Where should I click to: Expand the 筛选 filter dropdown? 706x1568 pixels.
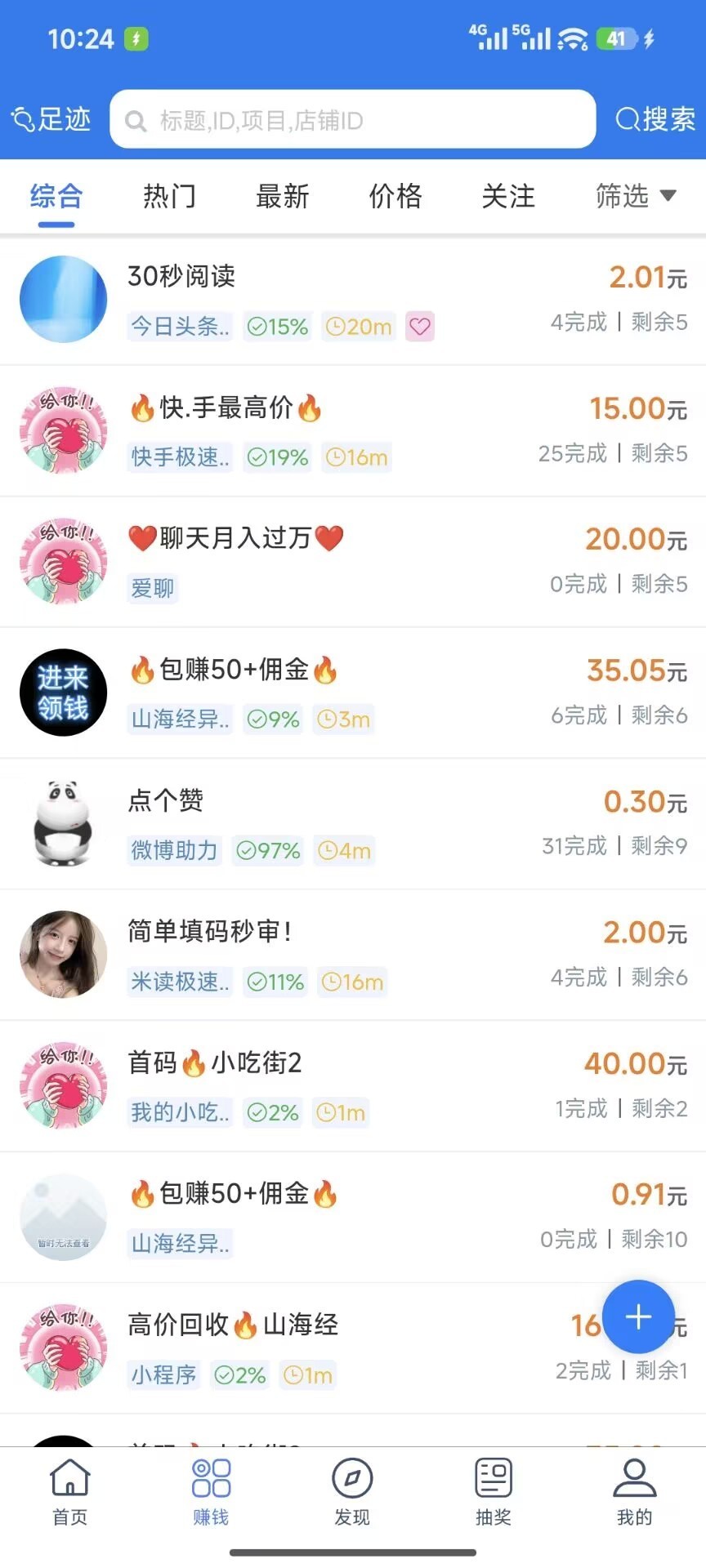pyautogui.click(x=636, y=197)
